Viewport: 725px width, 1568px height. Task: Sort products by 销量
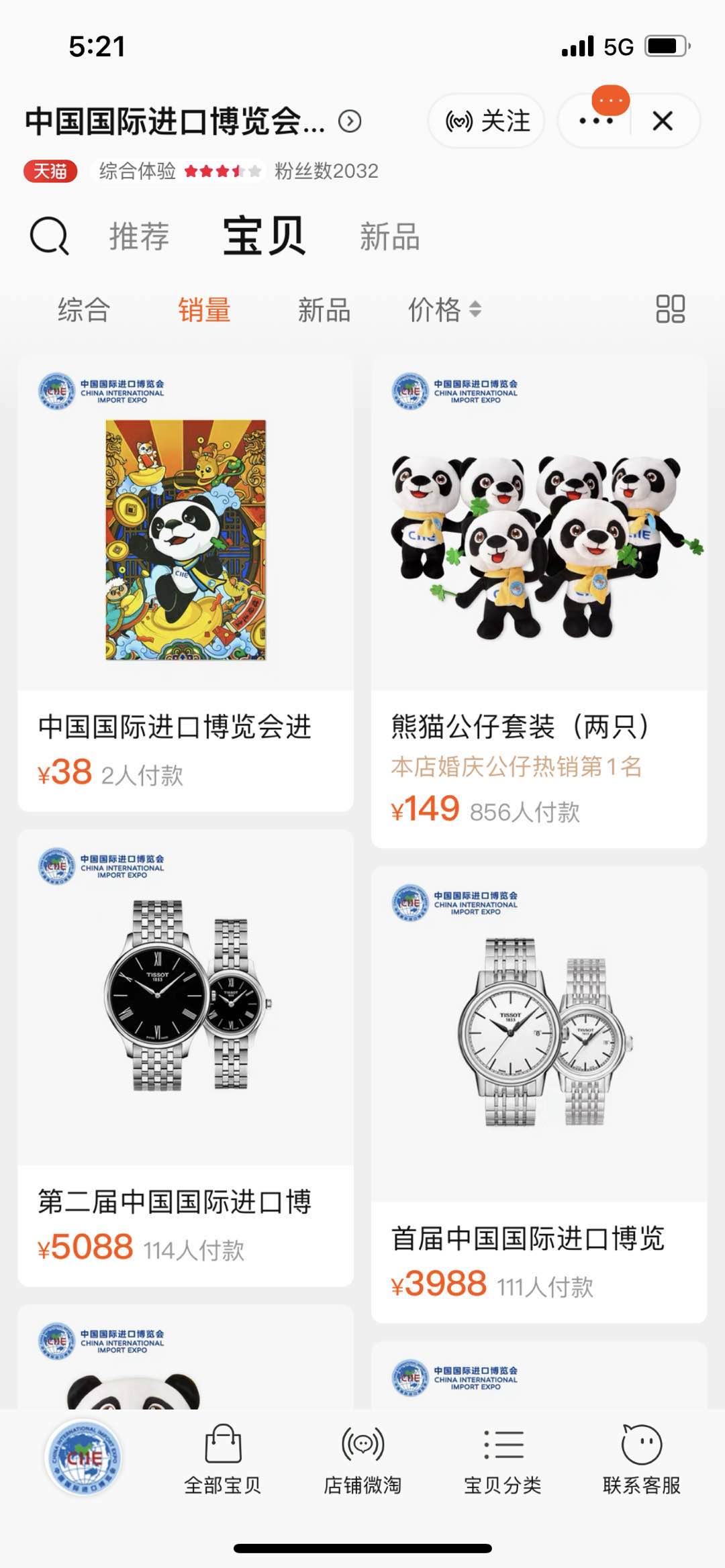pos(204,310)
